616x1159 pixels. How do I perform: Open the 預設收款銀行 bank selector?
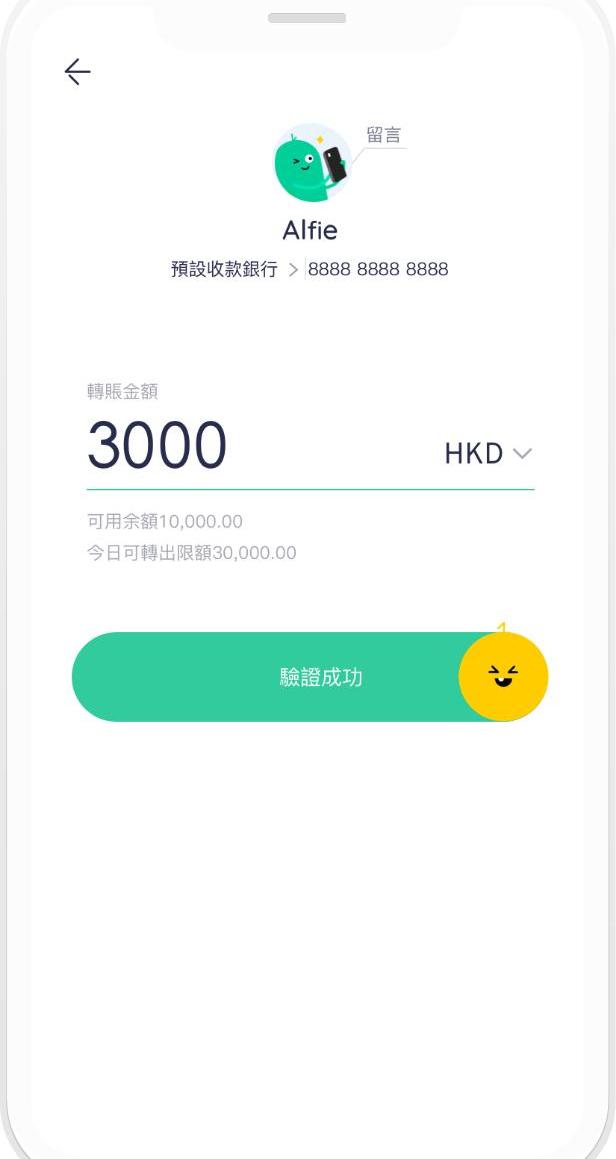tap(233, 269)
